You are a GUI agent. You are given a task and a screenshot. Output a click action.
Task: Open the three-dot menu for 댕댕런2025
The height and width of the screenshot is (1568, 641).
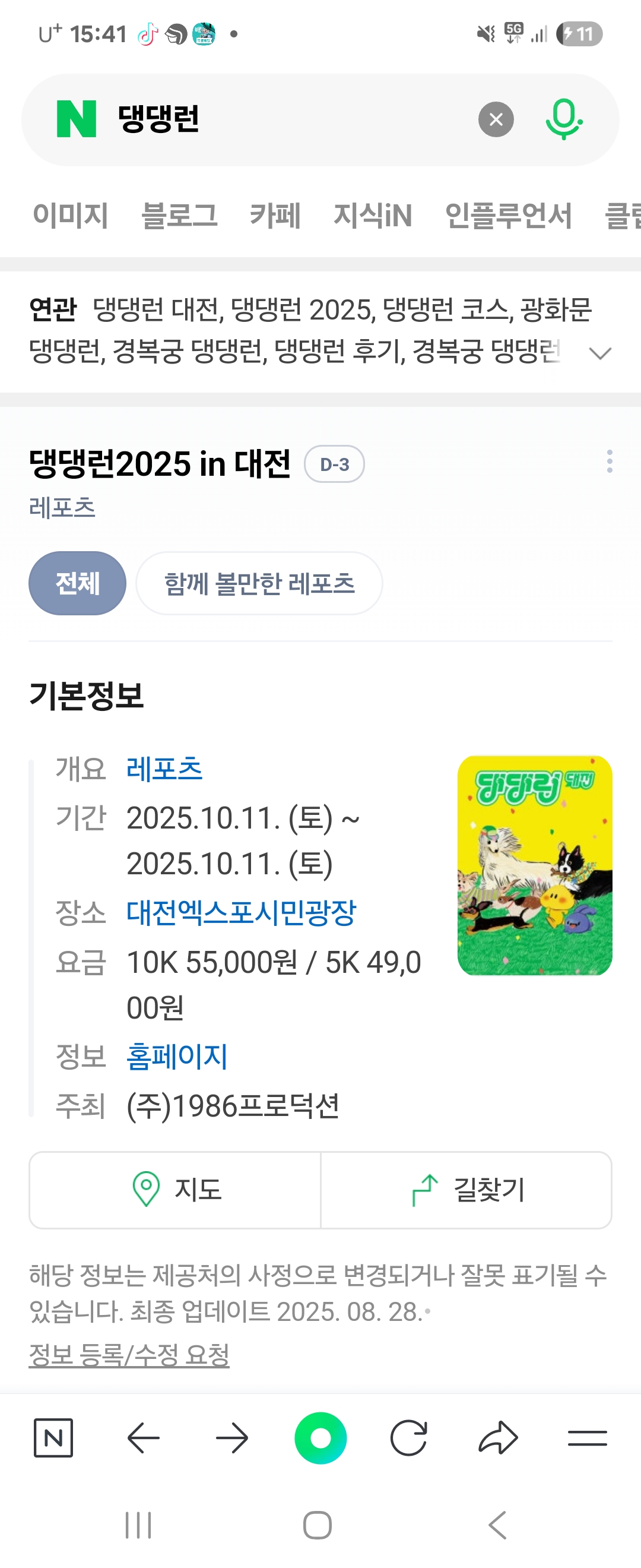pyautogui.click(x=610, y=461)
